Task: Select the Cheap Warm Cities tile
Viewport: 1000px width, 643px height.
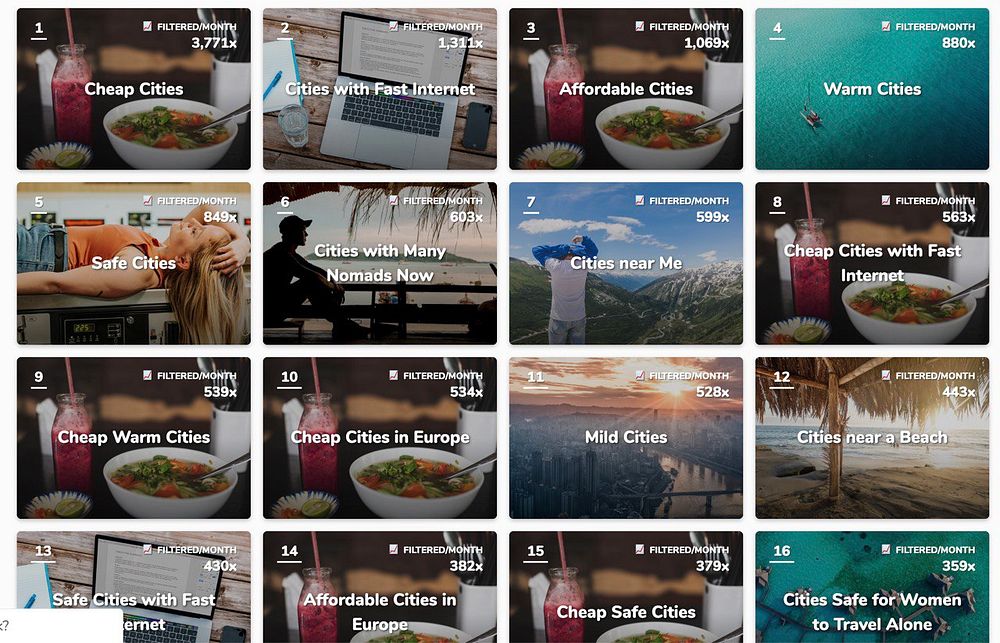Action: pyautogui.click(x=134, y=437)
